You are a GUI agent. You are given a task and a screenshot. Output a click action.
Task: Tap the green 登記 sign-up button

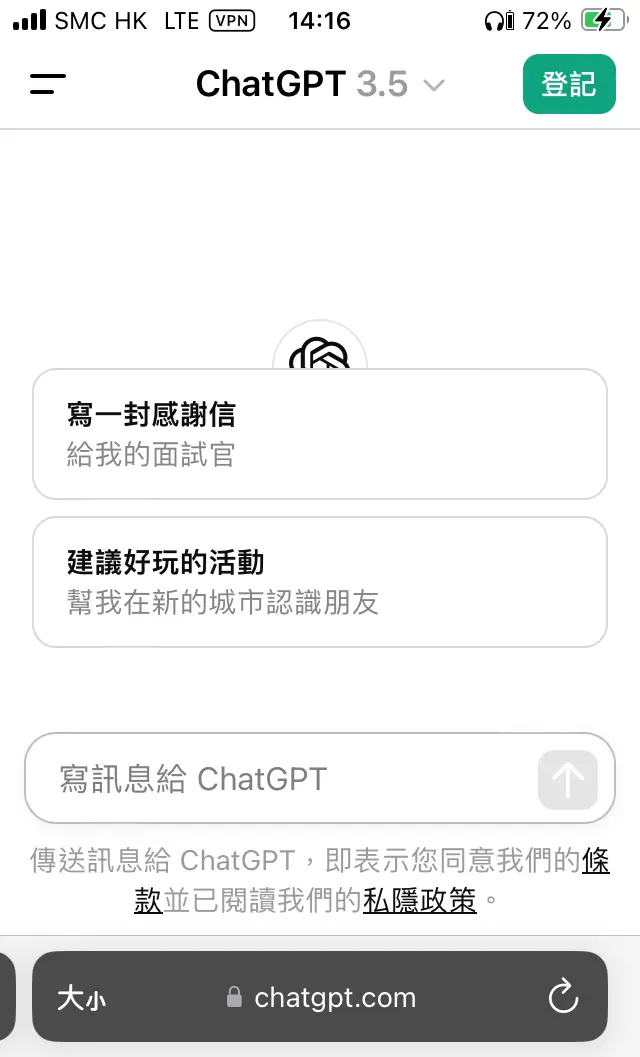(x=569, y=84)
